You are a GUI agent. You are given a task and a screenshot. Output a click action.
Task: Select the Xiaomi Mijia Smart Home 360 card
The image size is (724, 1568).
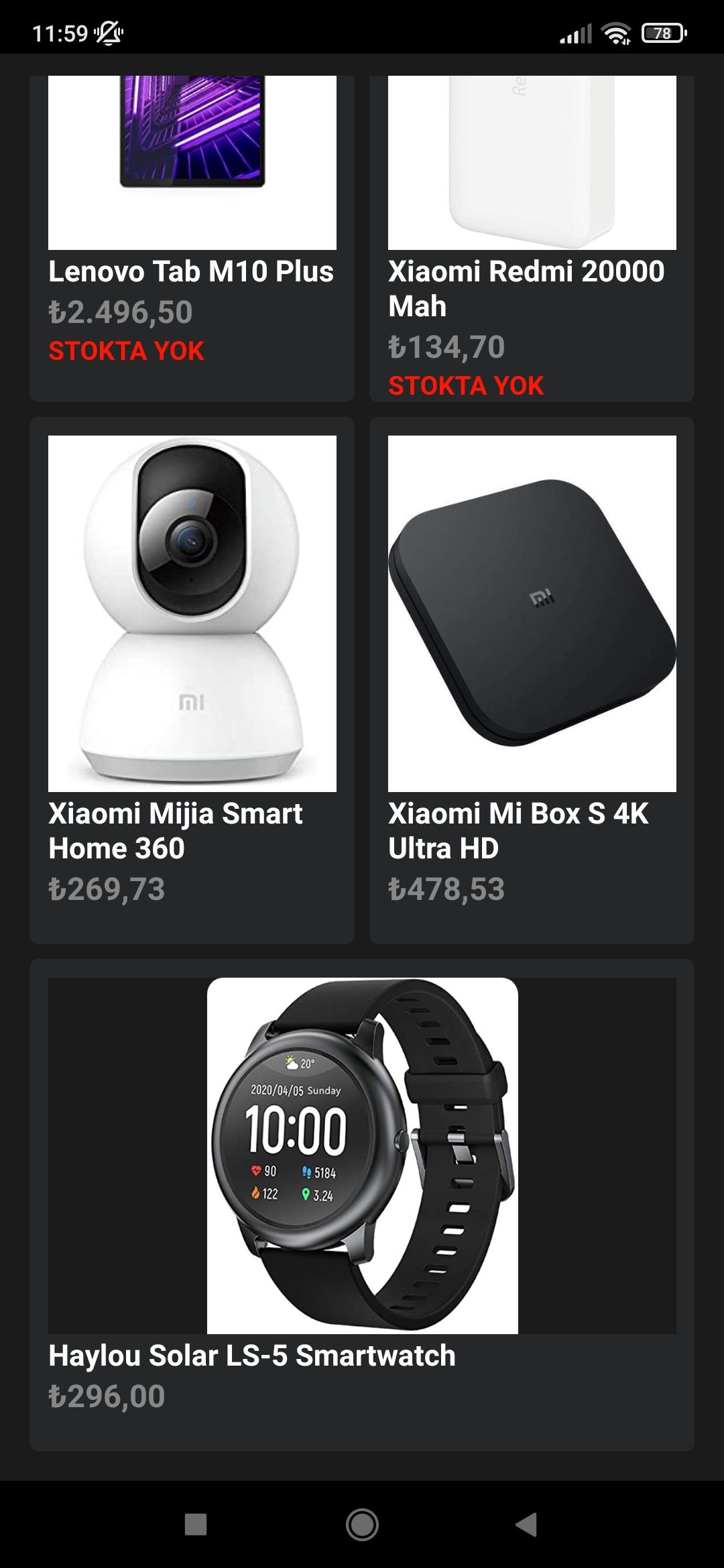(192, 680)
